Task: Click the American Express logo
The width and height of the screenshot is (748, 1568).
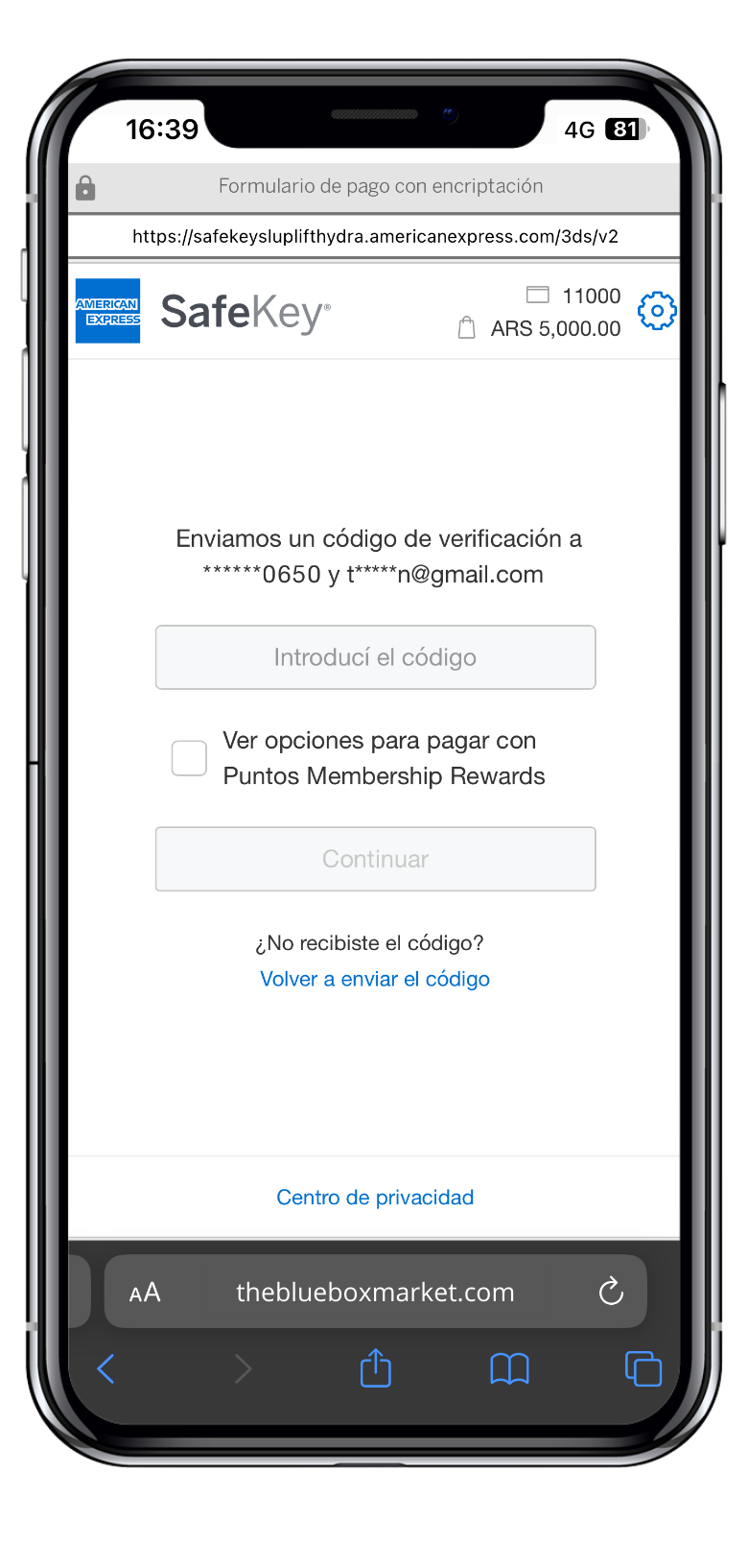Action: click(x=107, y=311)
